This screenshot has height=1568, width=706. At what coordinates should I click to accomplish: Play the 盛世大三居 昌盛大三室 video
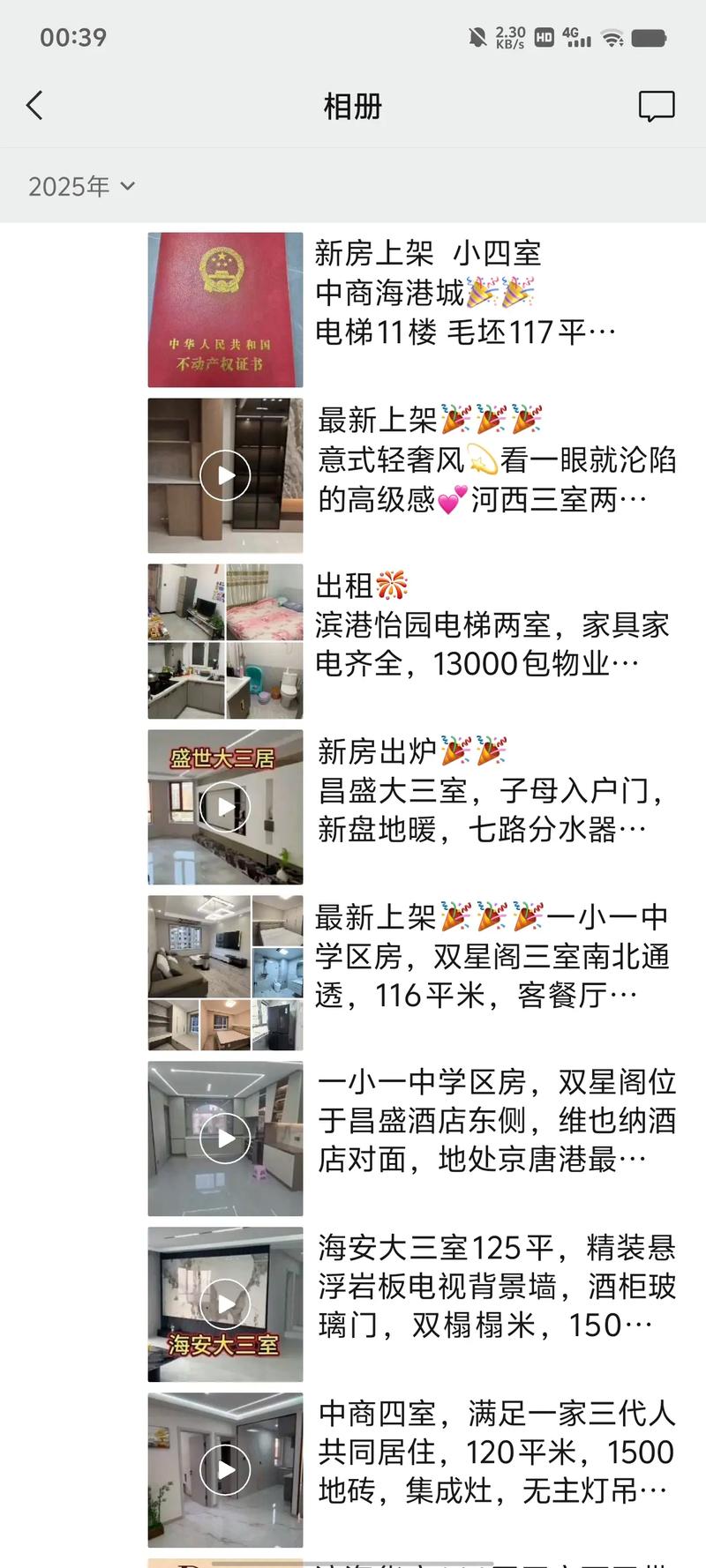click(x=225, y=807)
